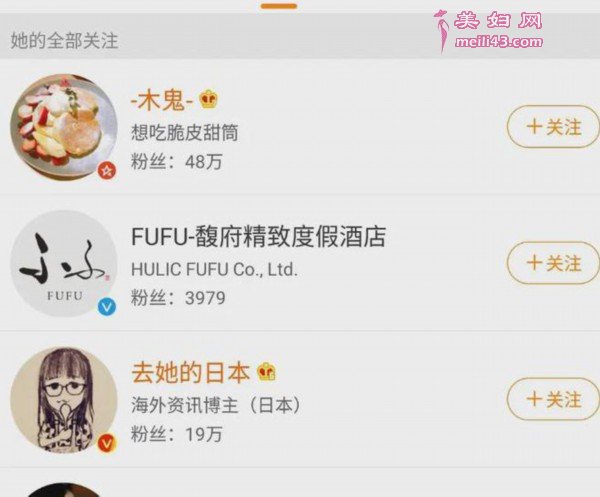Open 去她的日本 profile row
Viewport: 600px width, 497px height.
300,399
